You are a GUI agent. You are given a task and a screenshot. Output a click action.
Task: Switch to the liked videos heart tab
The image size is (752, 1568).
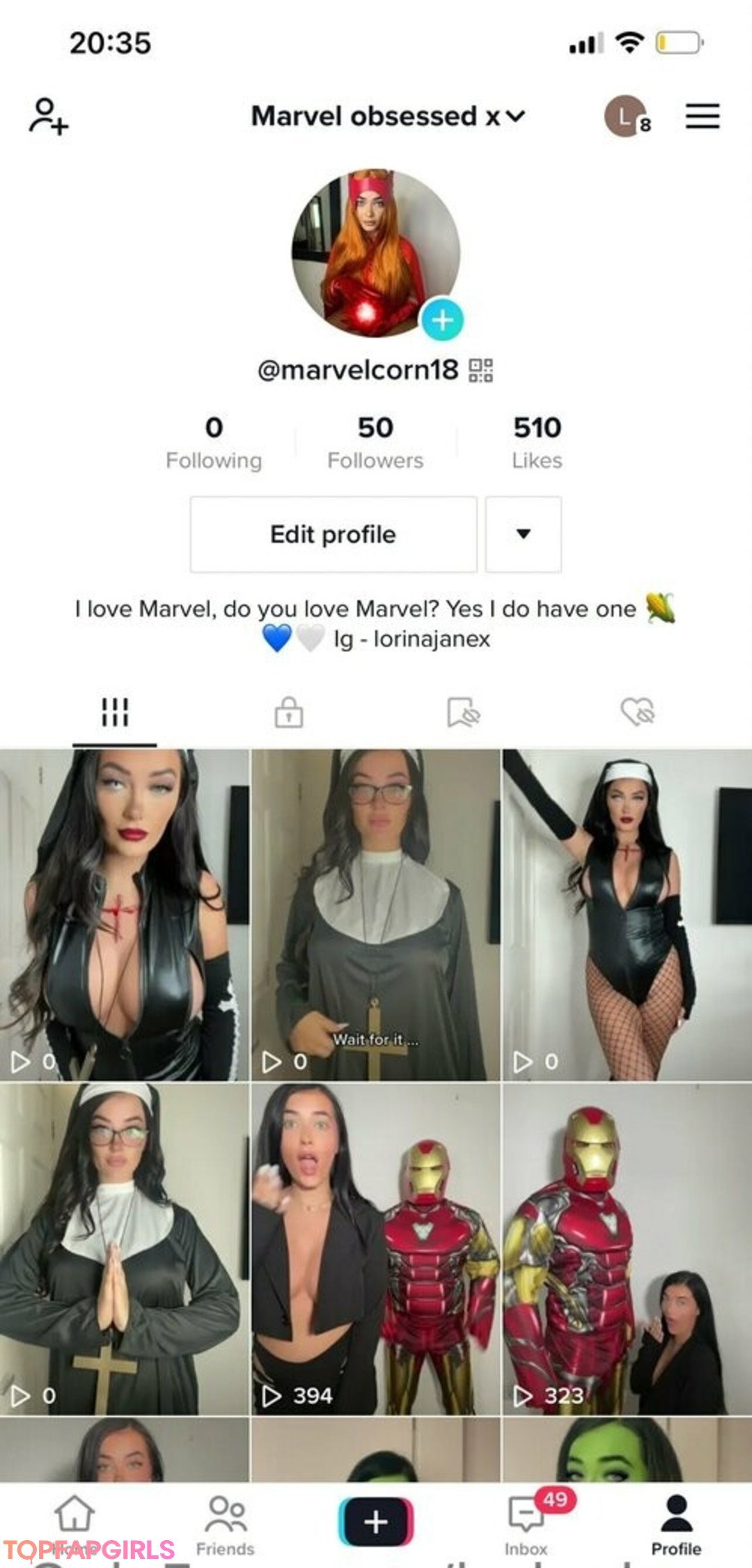637,713
